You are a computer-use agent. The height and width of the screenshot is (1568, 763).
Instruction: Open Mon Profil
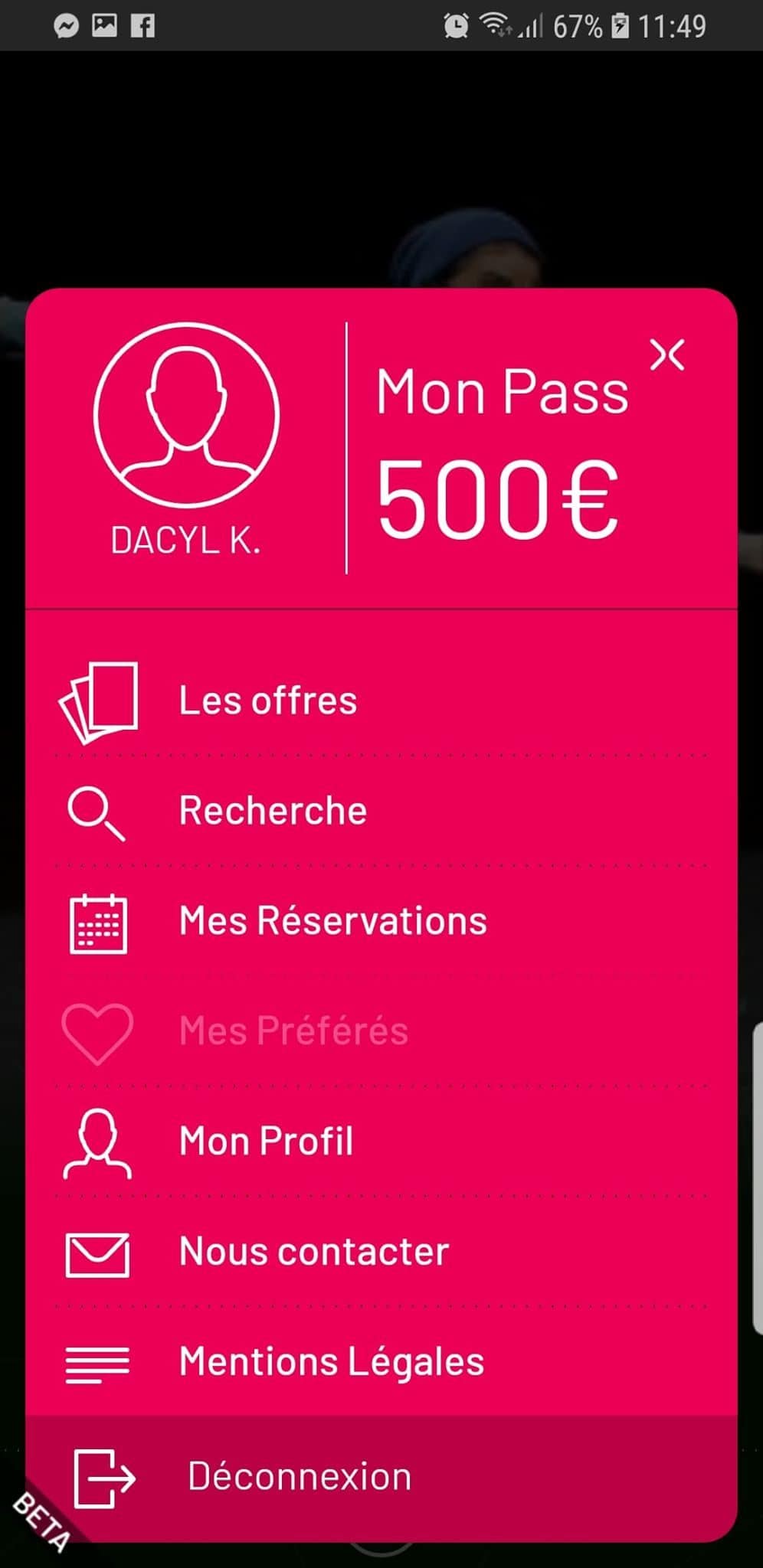pyautogui.click(x=266, y=1142)
